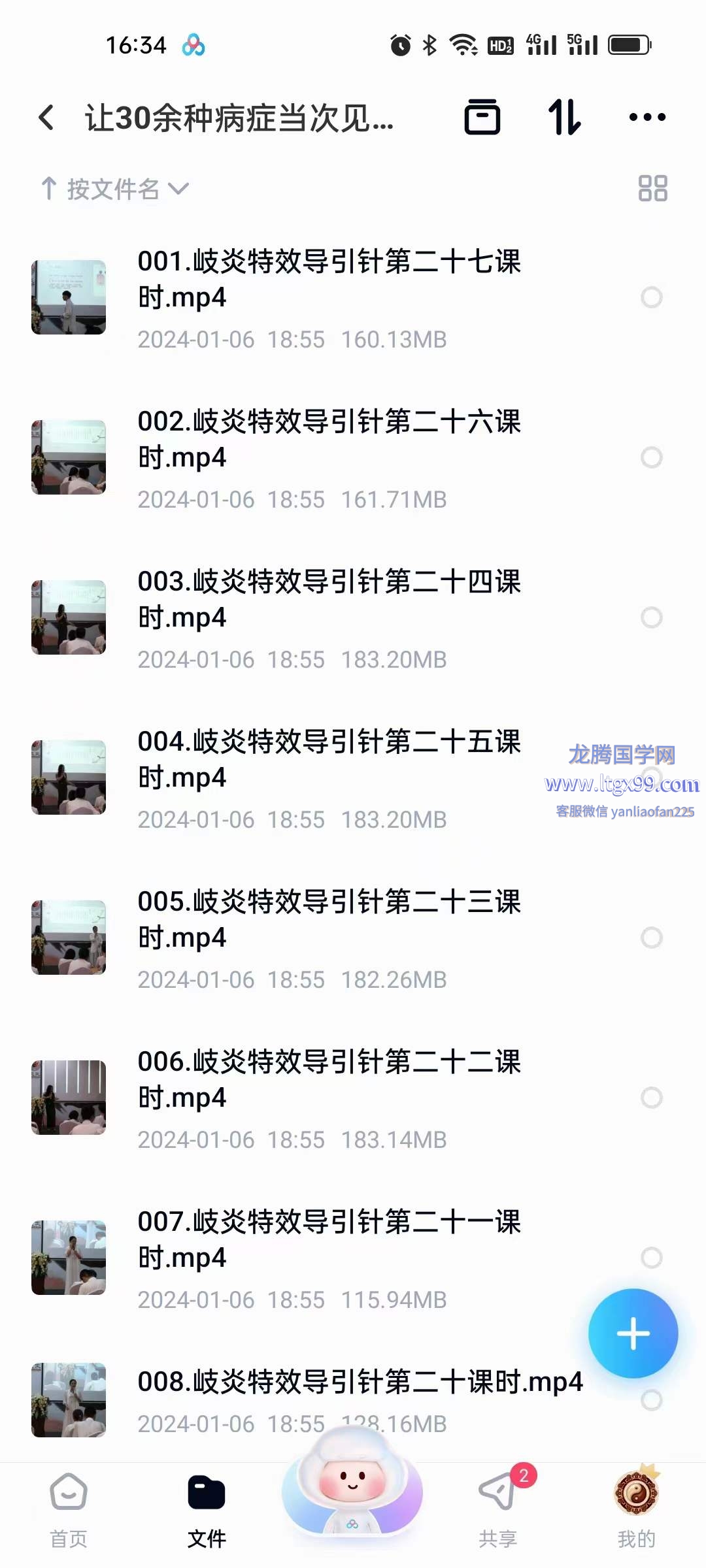Open the three-dot overflow menu
The width and height of the screenshot is (706, 1568).
click(647, 118)
